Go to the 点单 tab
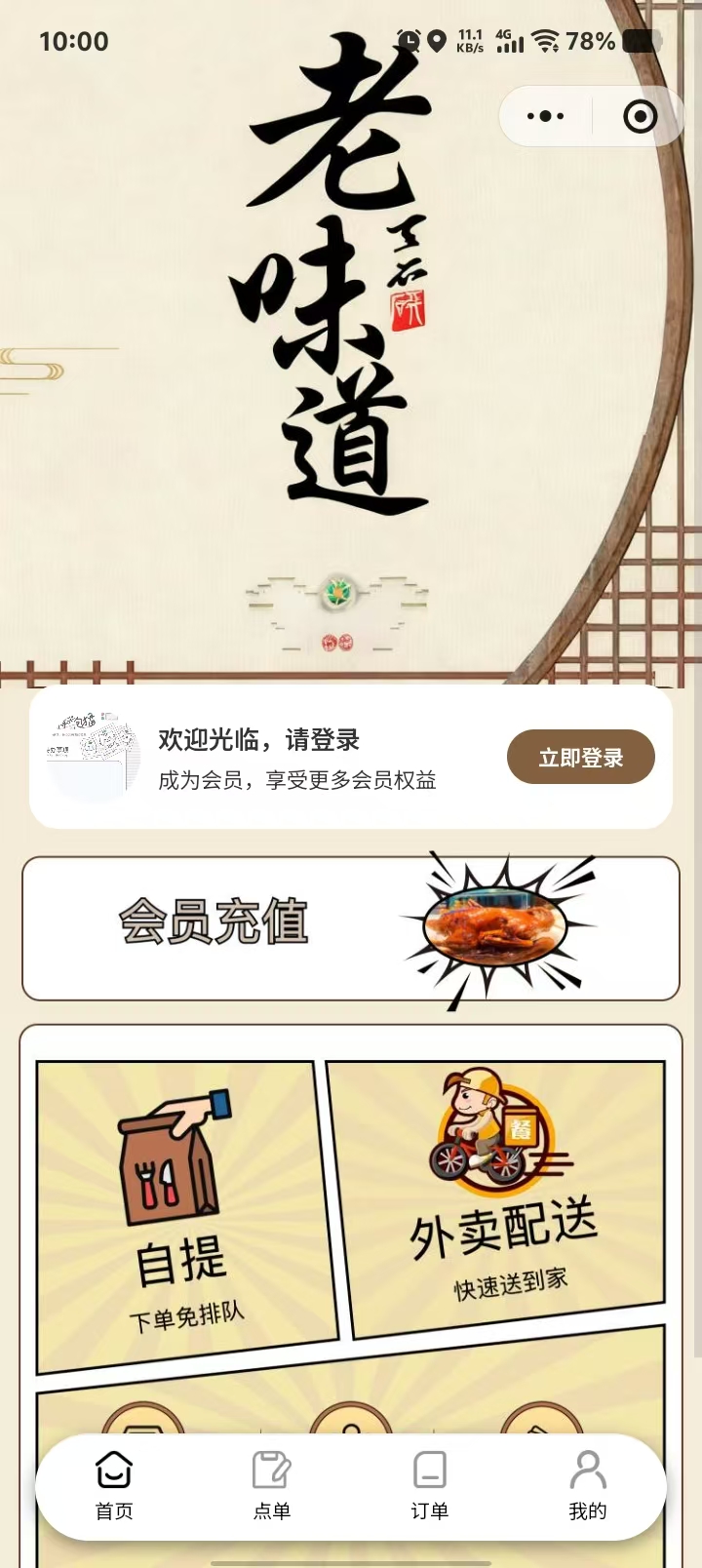Screen dimensions: 702x1568 [272, 1486]
